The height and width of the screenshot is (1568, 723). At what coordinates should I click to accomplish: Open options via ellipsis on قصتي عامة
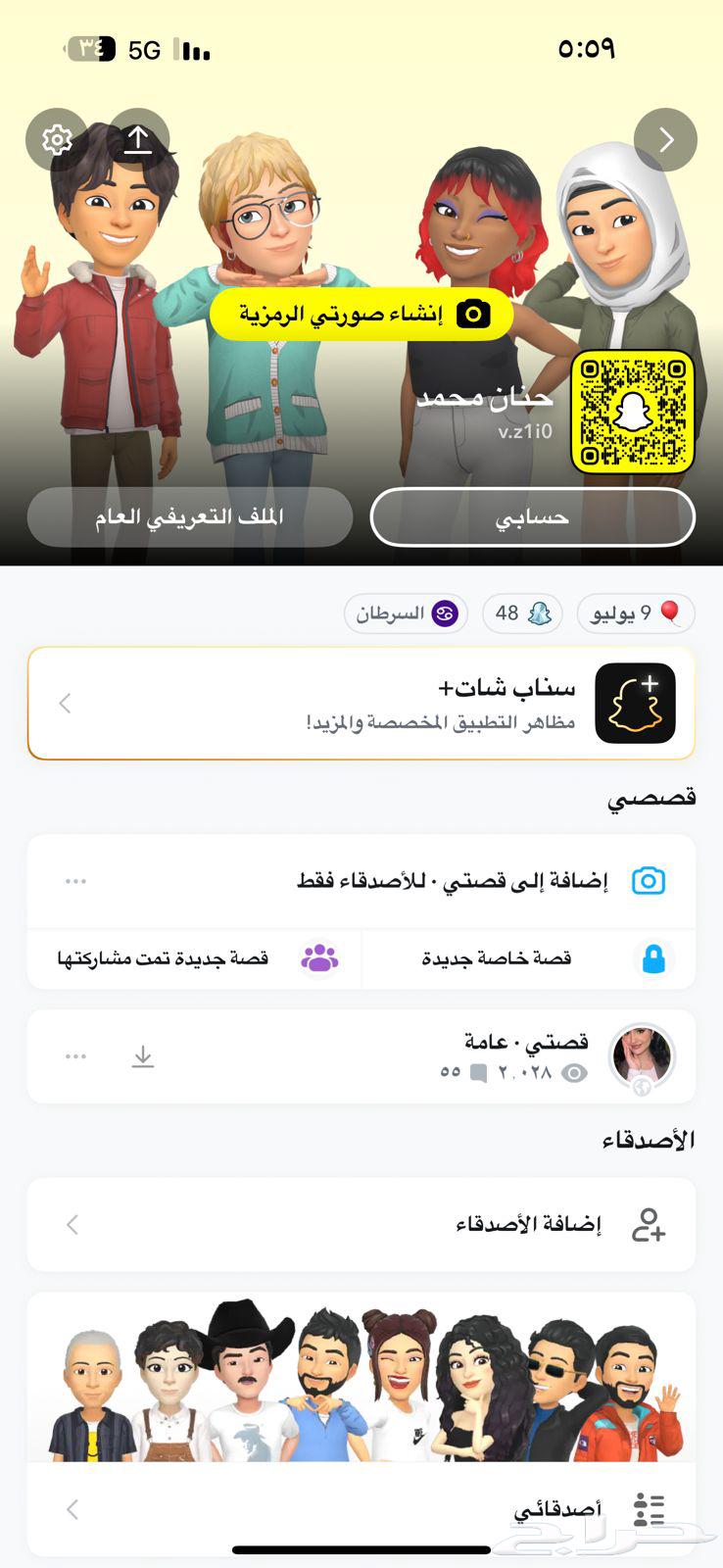(74, 1056)
